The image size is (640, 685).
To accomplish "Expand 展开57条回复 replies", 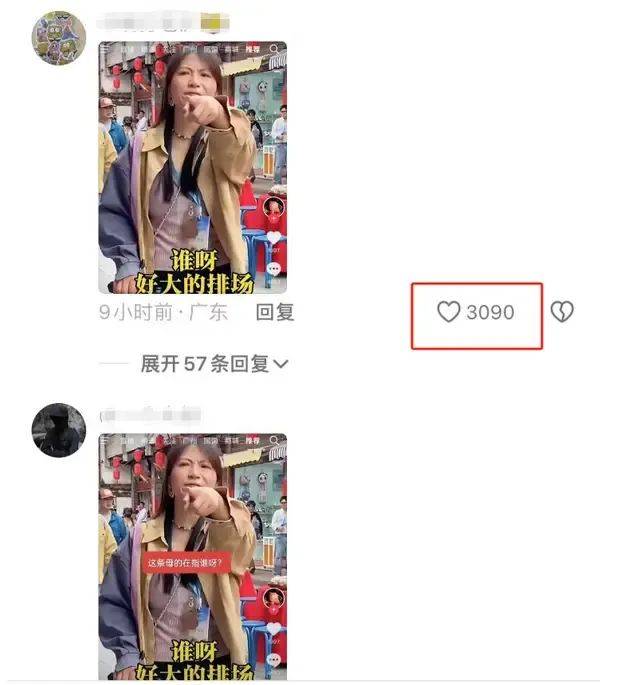I will (214, 364).
